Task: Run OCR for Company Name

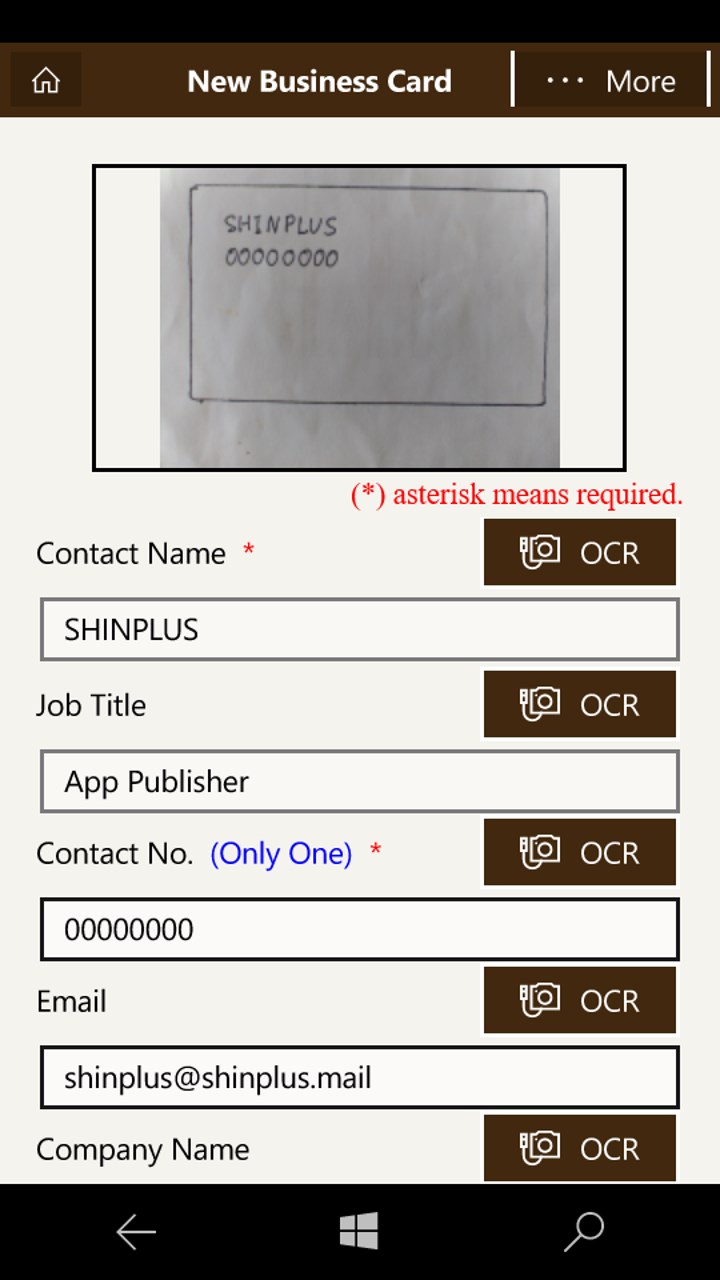Action: click(x=580, y=1148)
